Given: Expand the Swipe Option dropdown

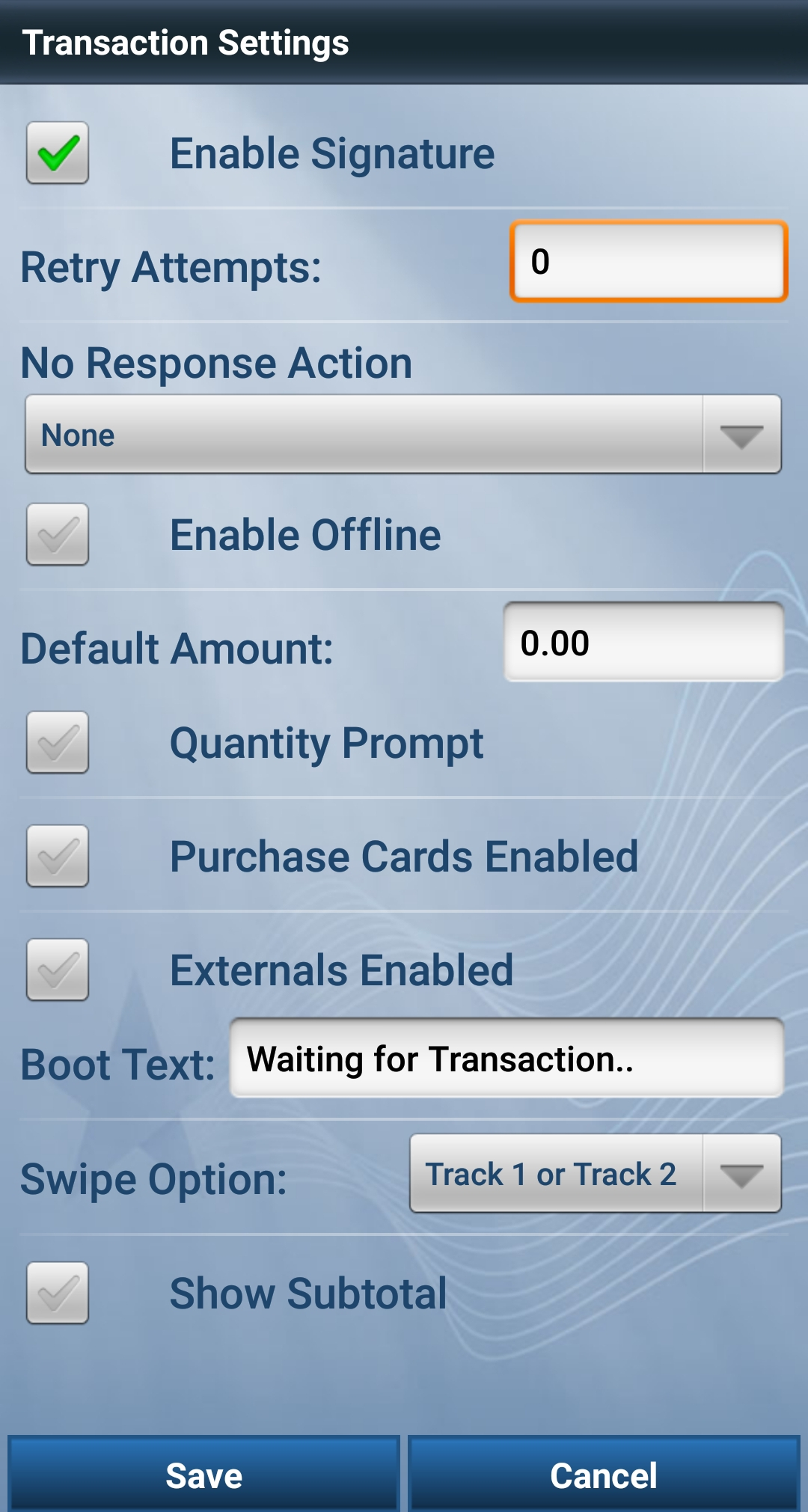Looking at the screenshot, I should [595, 1174].
